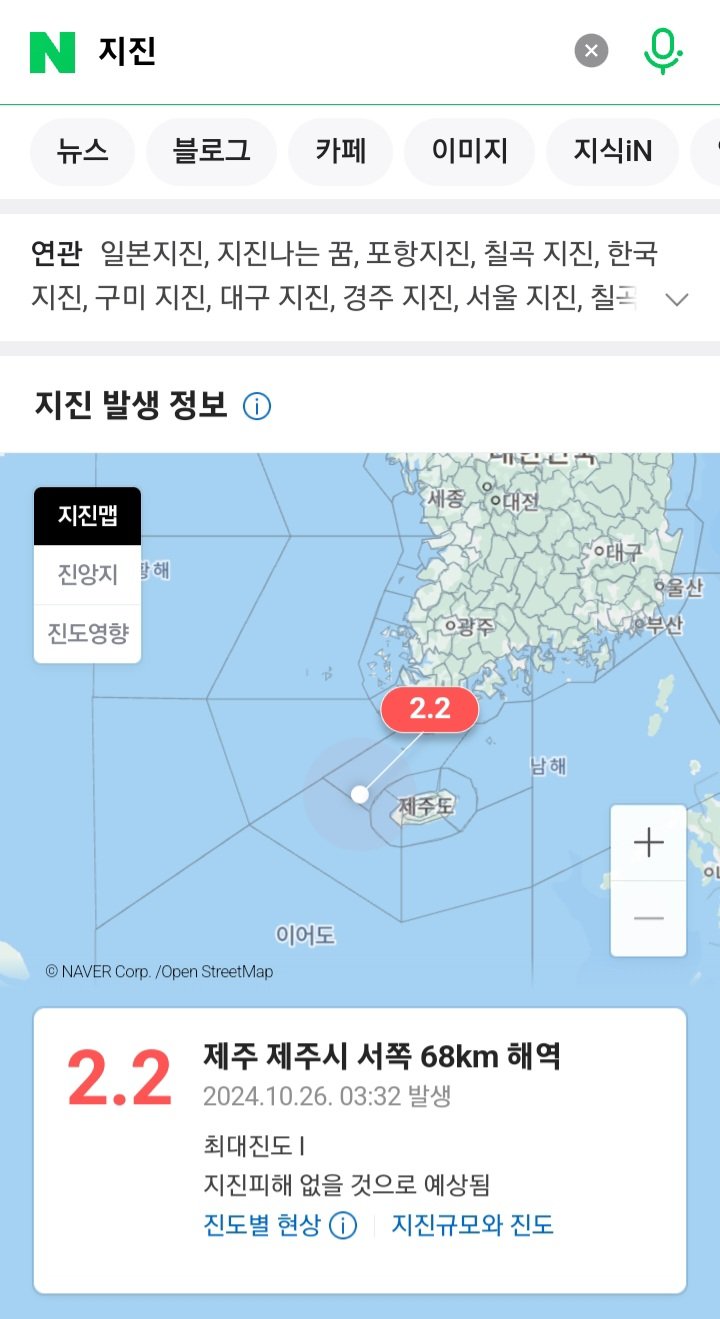Select the 진도영향 map view
Screen dimensions: 720x1319
coord(87,633)
